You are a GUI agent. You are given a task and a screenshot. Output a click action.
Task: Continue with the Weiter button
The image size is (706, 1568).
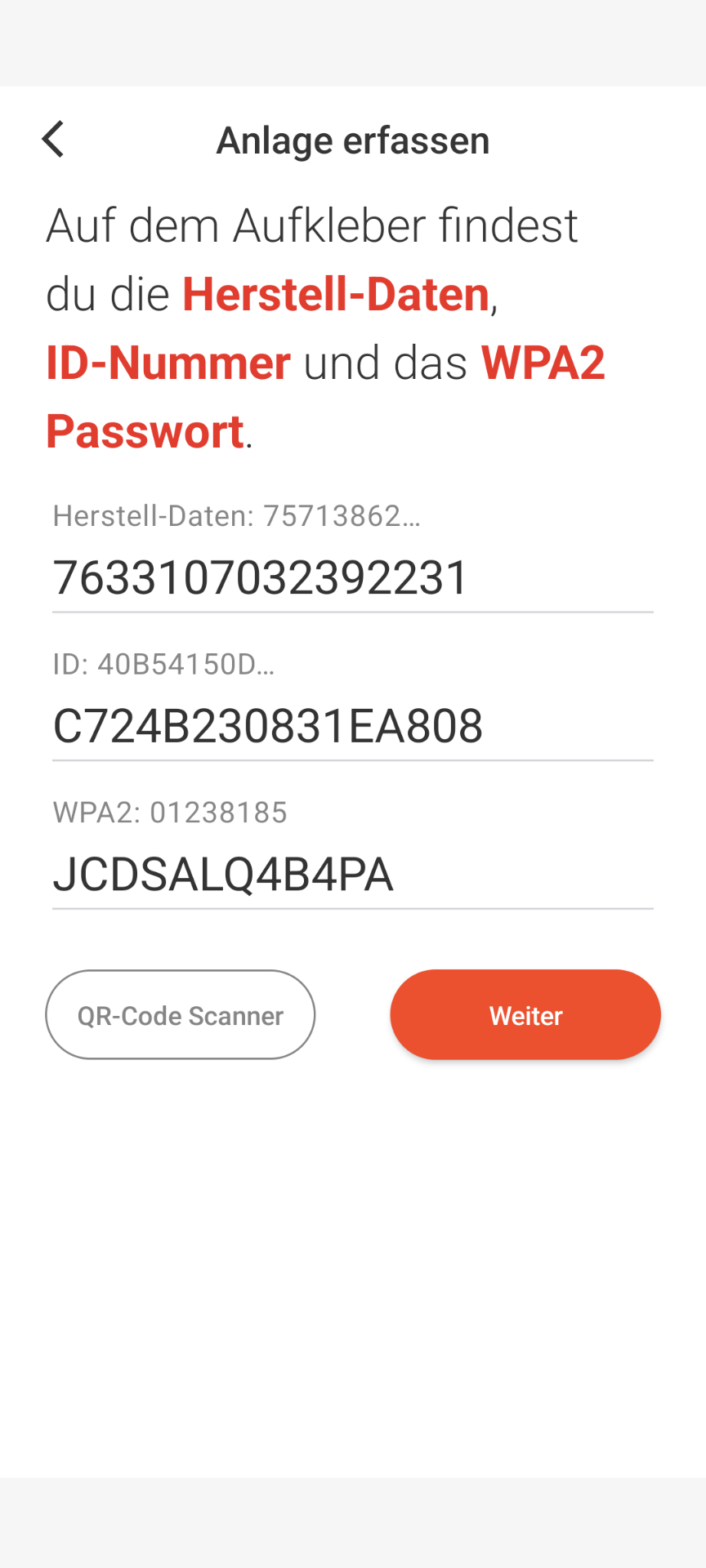(x=525, y=1015)
